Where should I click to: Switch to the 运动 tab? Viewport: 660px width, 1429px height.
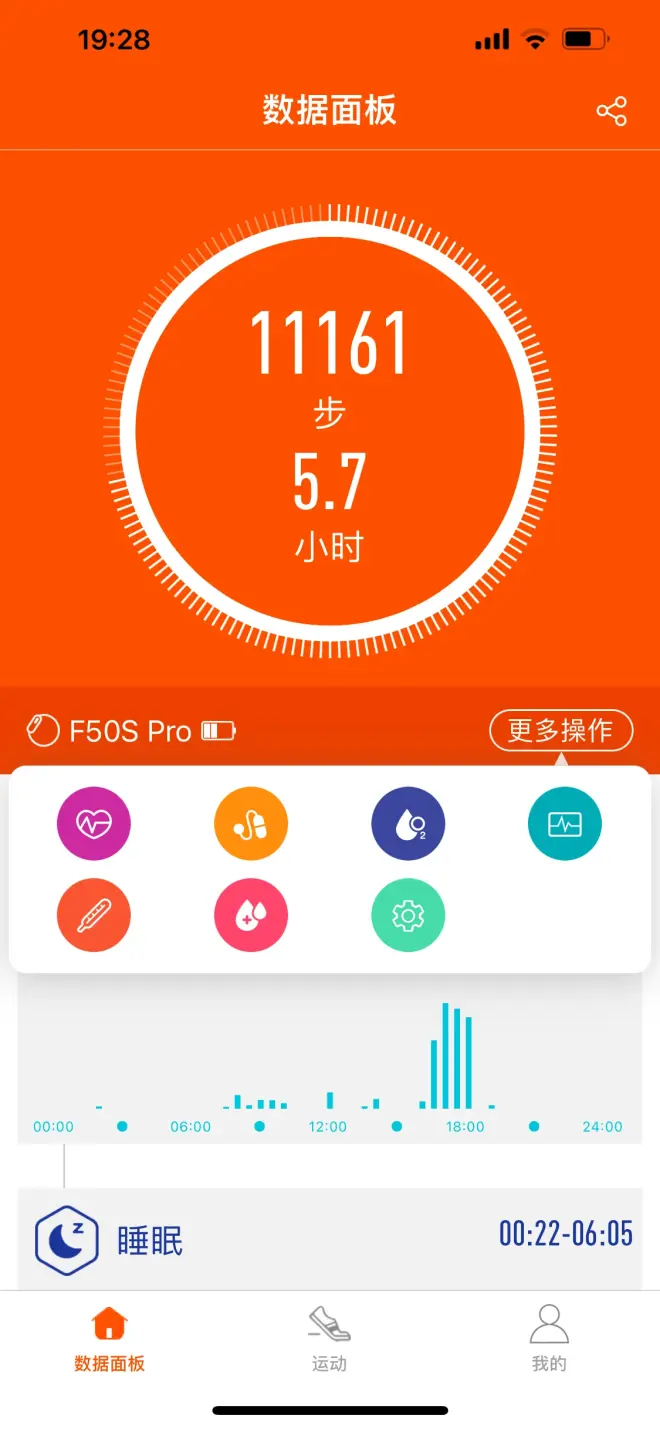(329, 1339)
